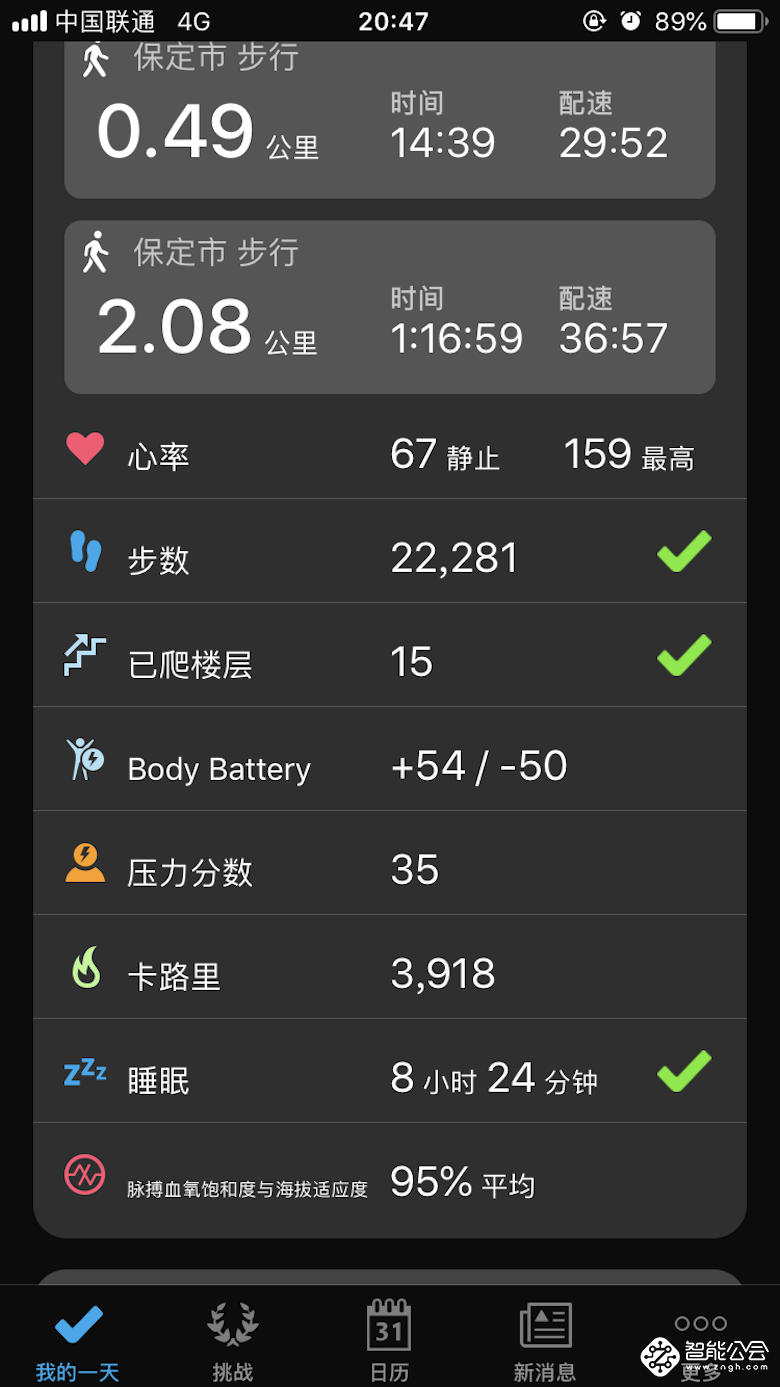Tap the ZZZ sleep icon

click(85, 1069)
